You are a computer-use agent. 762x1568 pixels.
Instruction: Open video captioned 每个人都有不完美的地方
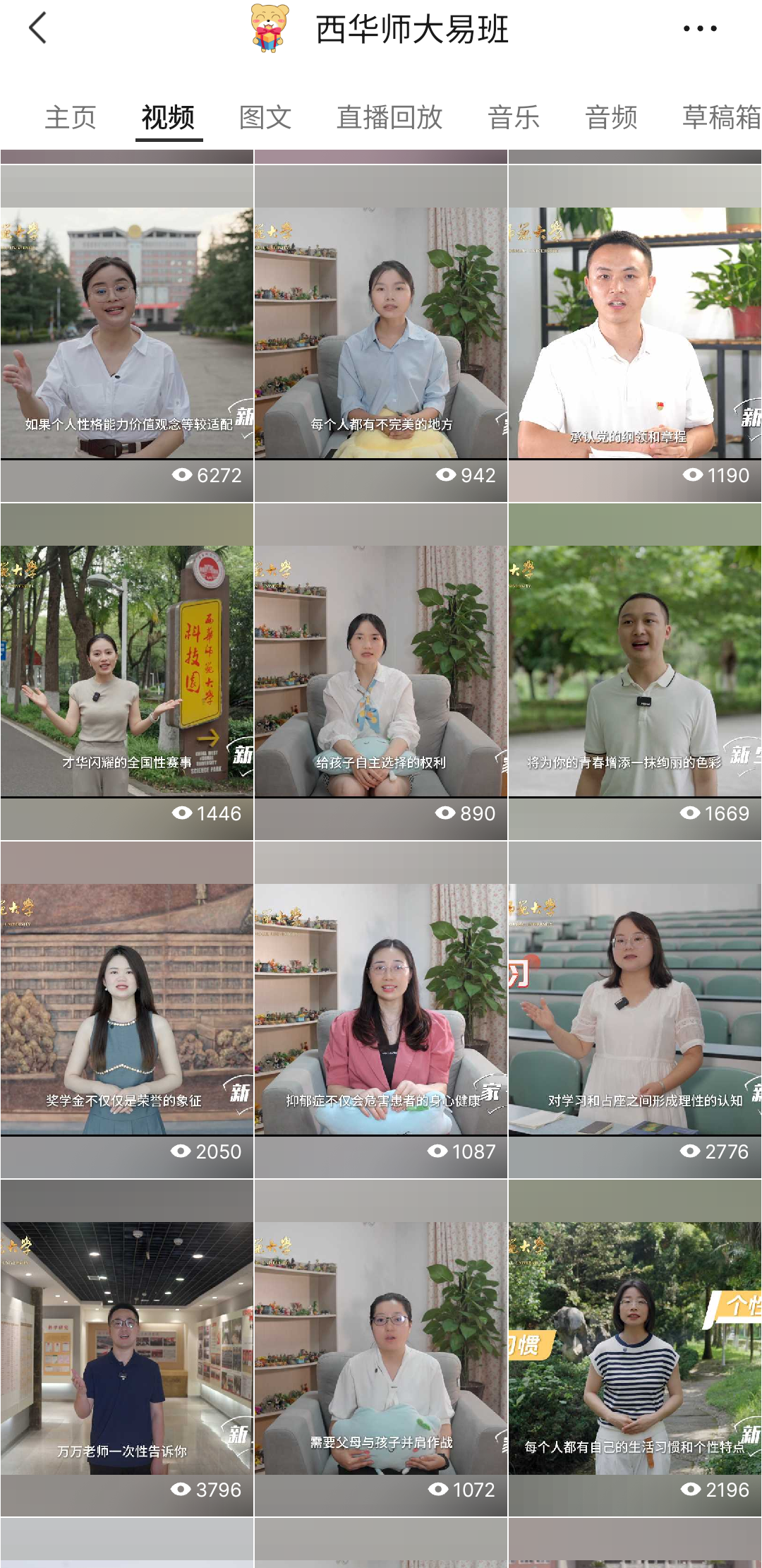coord(381,333)
